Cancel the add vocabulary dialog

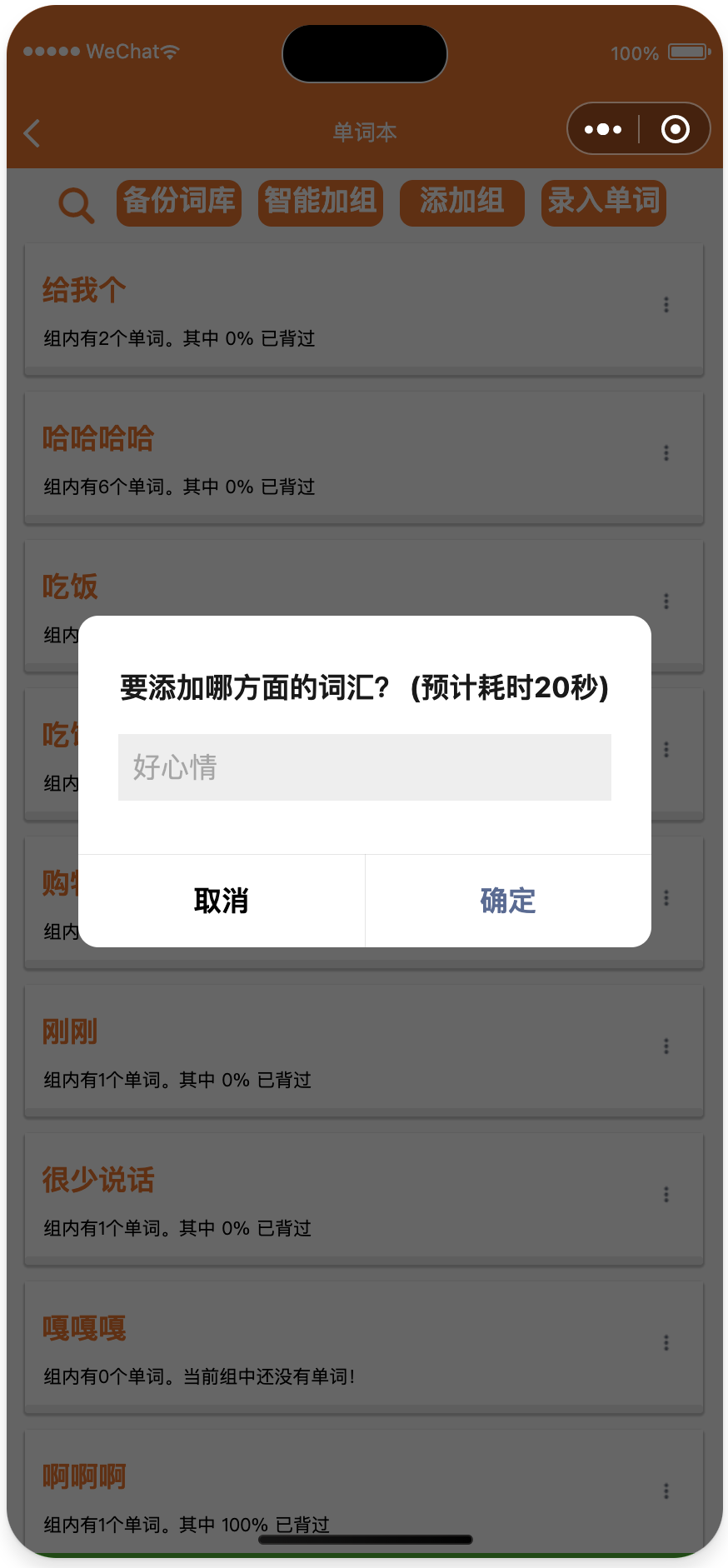(x=221, y=901)
